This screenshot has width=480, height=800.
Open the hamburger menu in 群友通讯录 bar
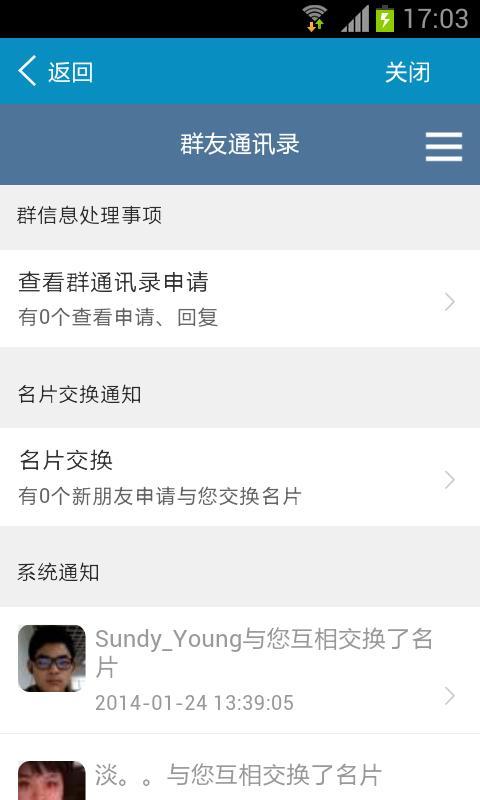pyautogui.click(x=444, y=146)
